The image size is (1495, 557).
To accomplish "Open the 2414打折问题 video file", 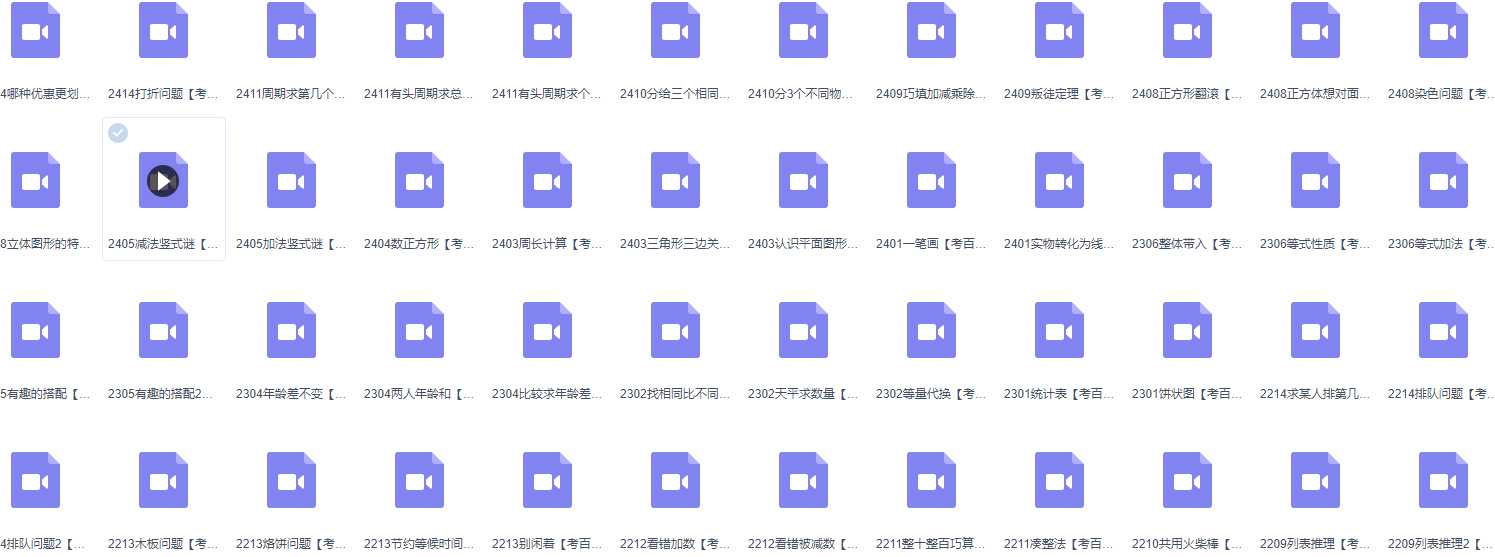I will [163, 31].
